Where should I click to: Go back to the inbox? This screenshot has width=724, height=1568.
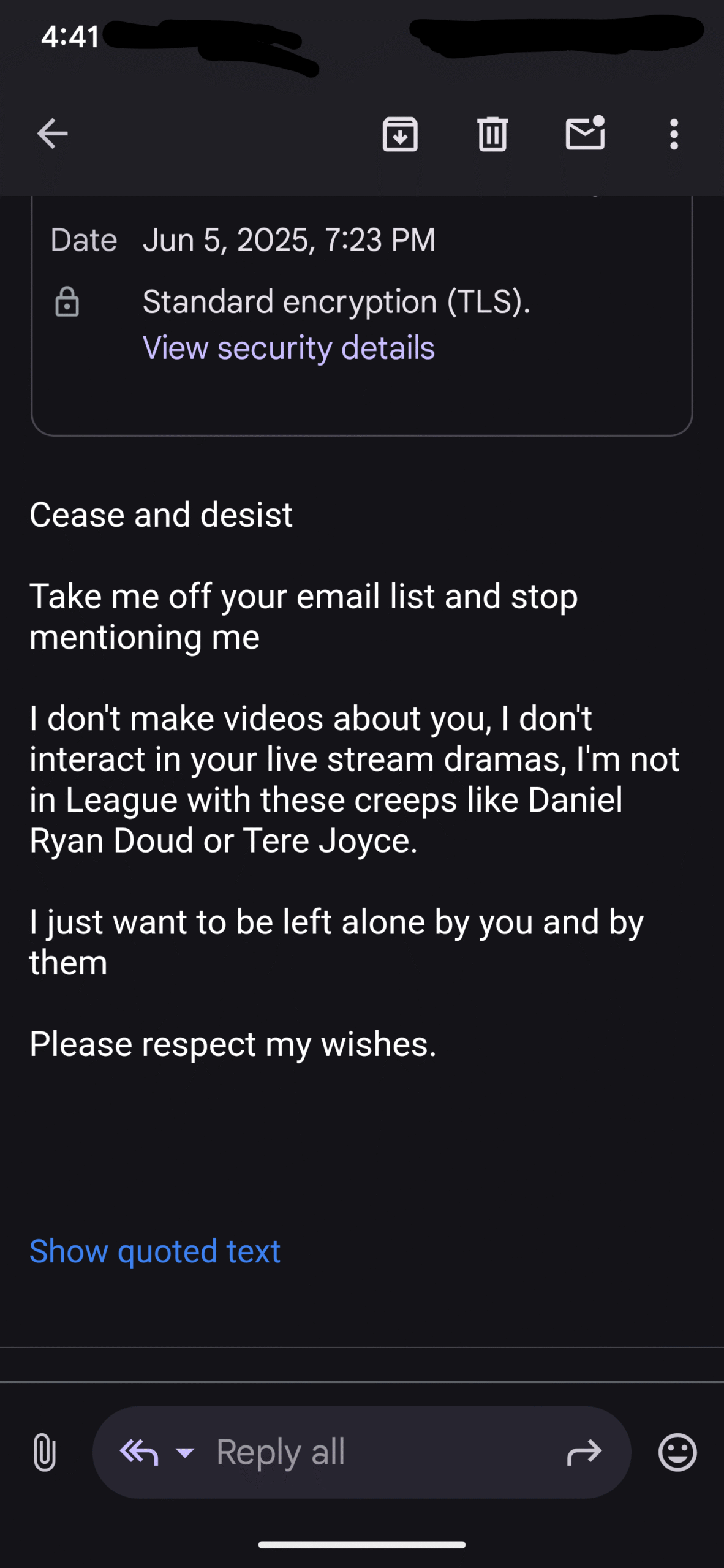(52, 134)
